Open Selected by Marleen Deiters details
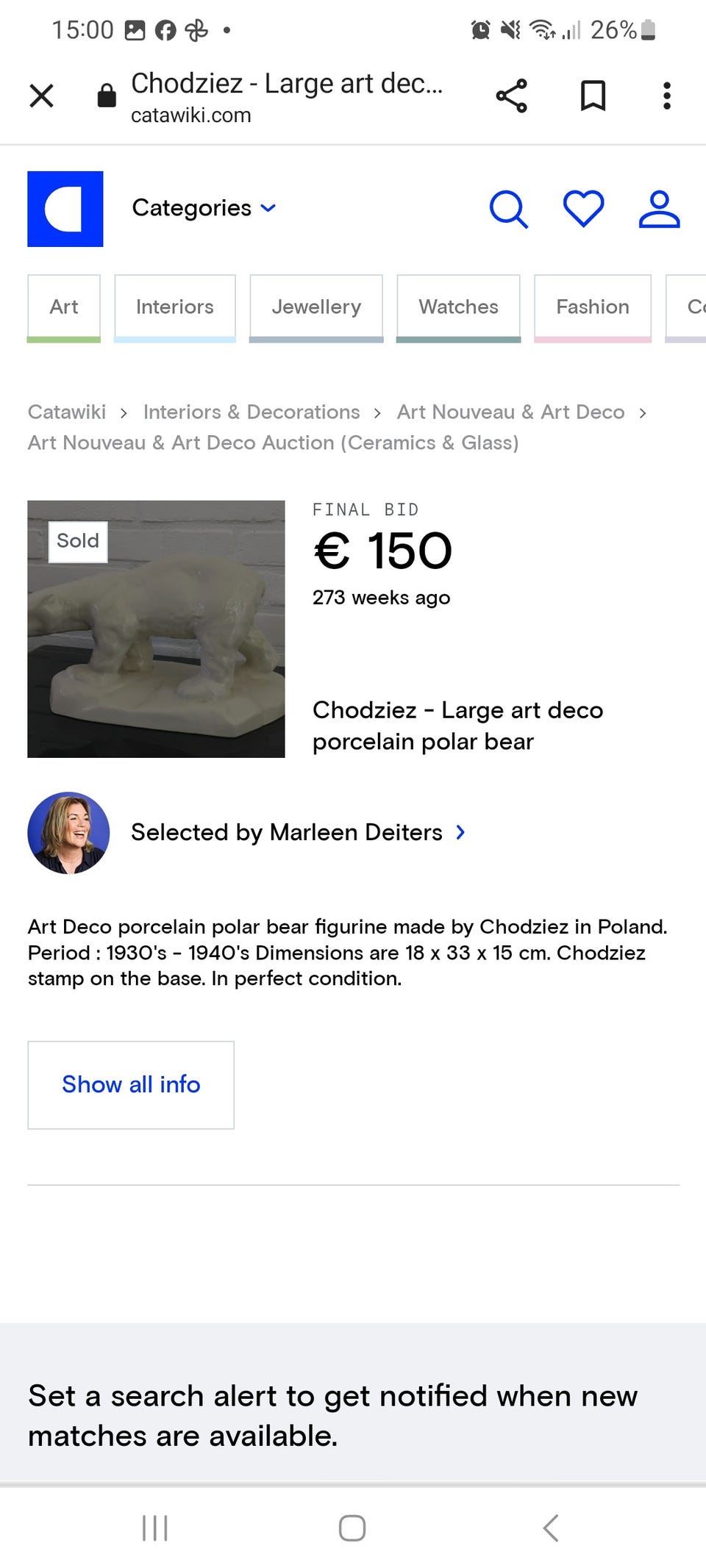 tap(288, 832)
